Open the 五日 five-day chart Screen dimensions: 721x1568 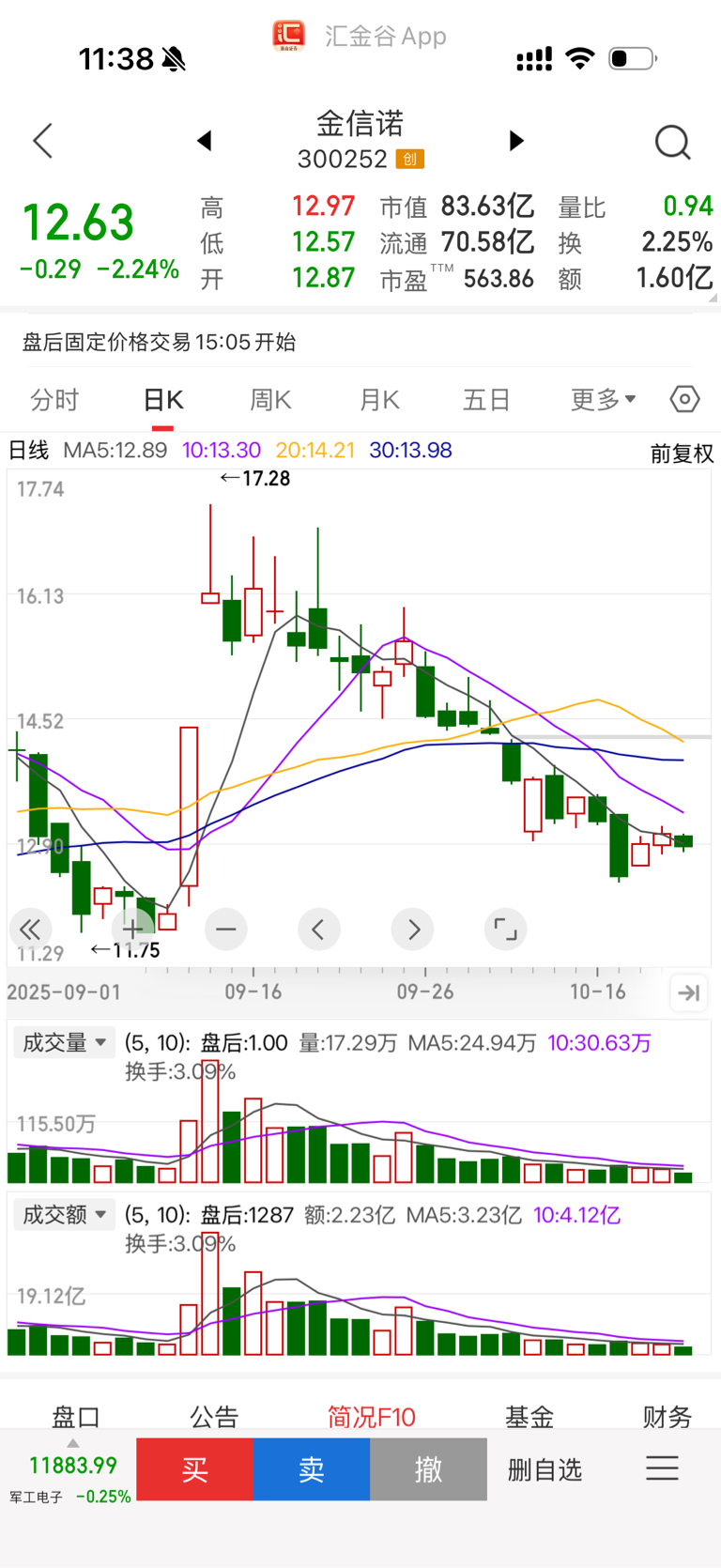486,400
